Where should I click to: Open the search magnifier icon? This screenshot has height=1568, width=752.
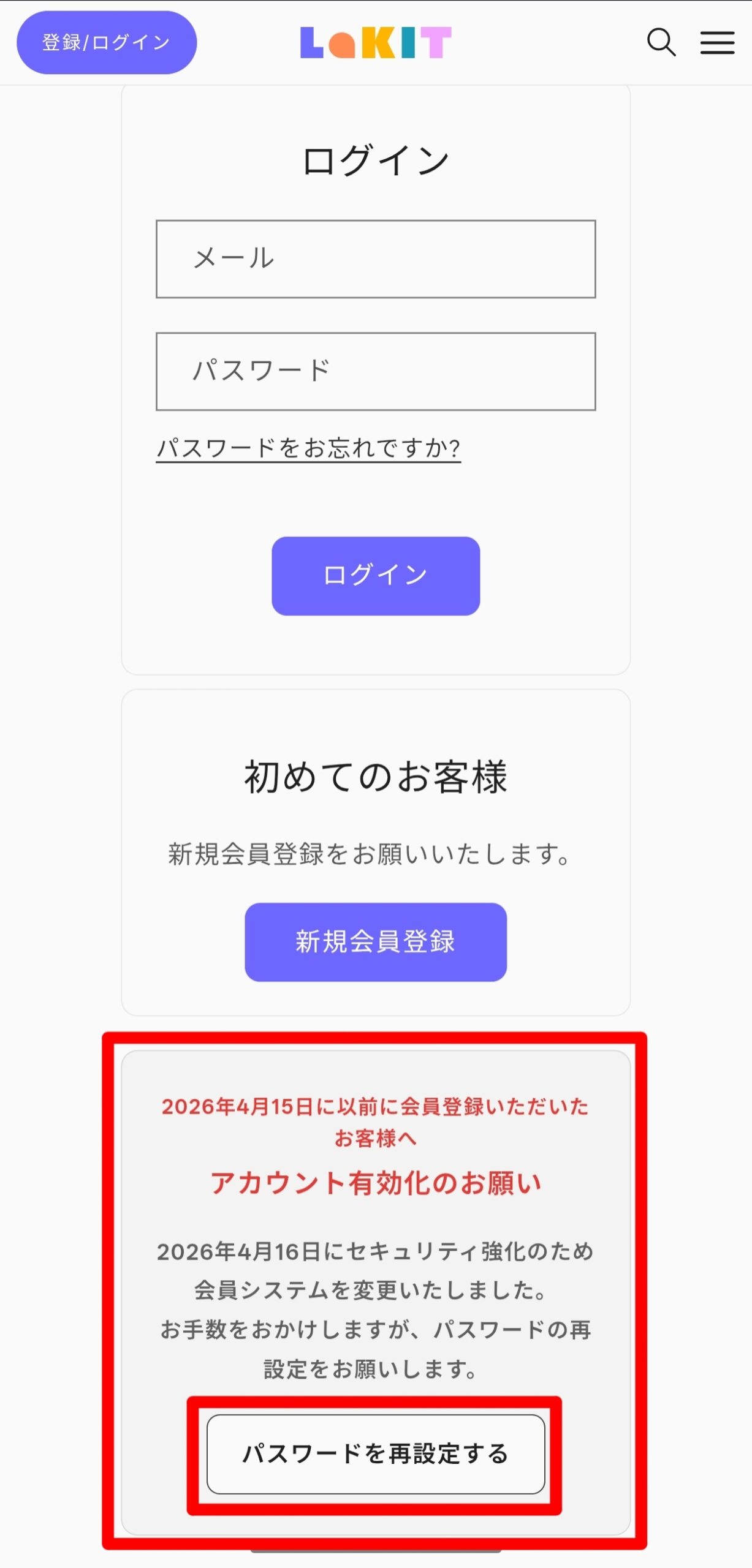point(661,42)
